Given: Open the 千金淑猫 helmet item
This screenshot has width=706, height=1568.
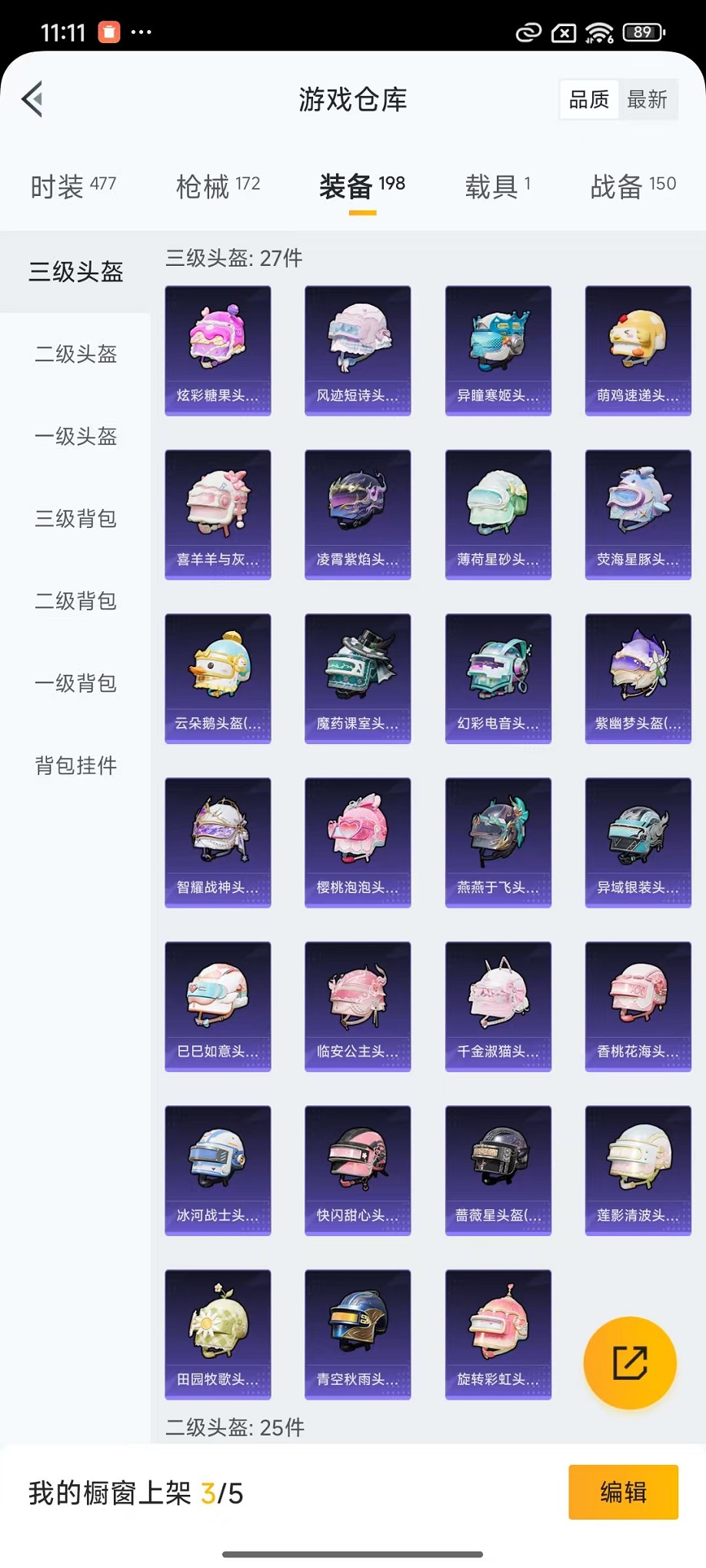Looking at the screenshot, I should (498, 1006).
